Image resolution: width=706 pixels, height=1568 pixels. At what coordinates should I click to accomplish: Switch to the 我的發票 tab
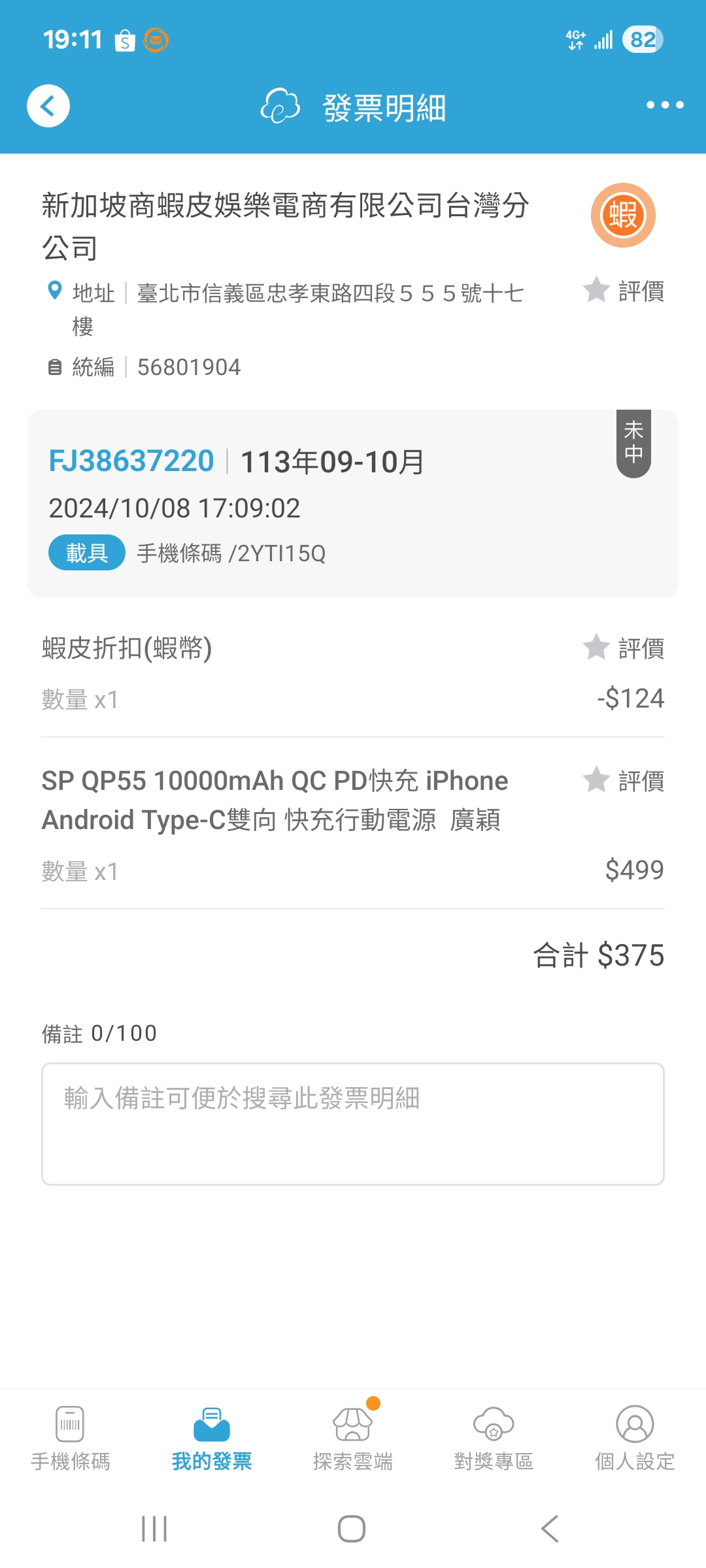(212, 1437)
